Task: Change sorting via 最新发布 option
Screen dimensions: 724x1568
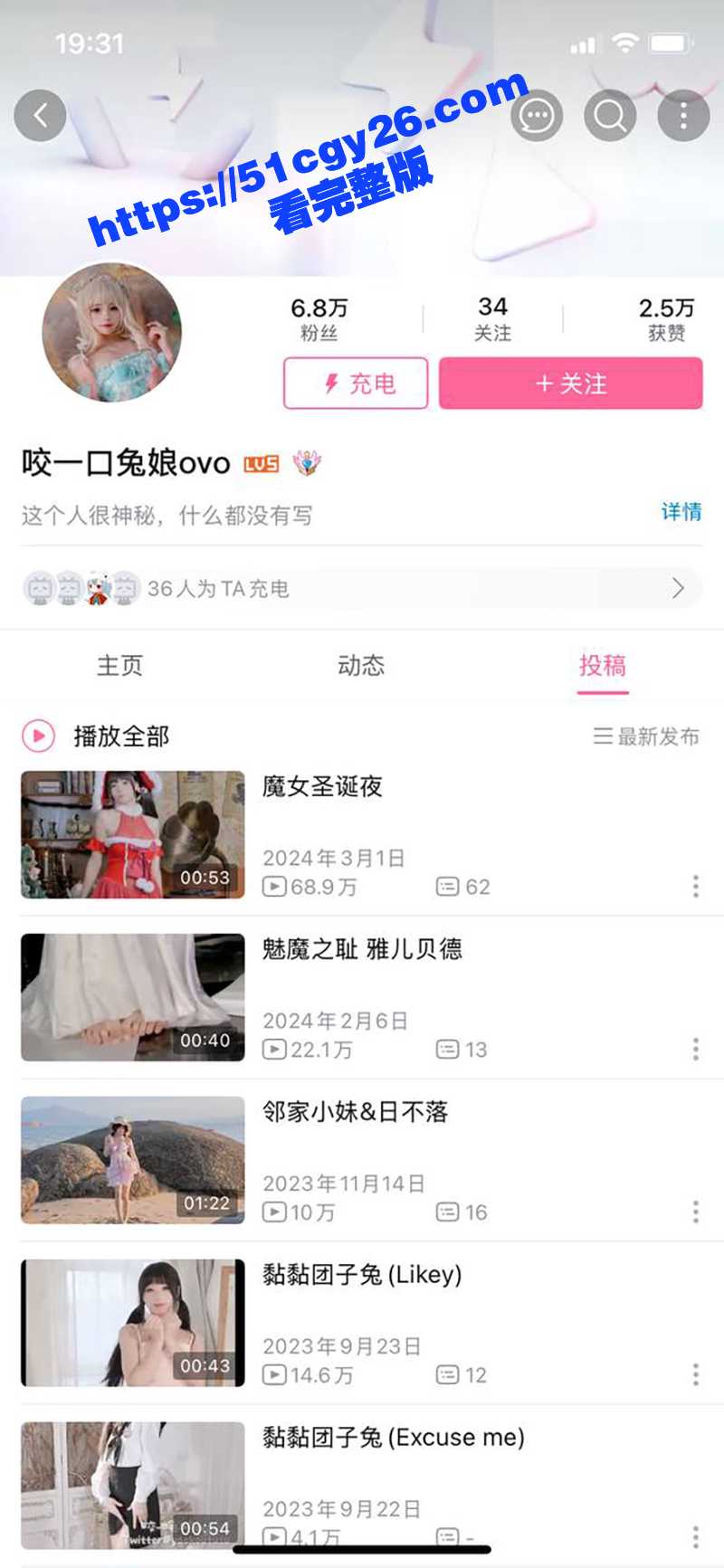Action: click(x=644, y=736)
